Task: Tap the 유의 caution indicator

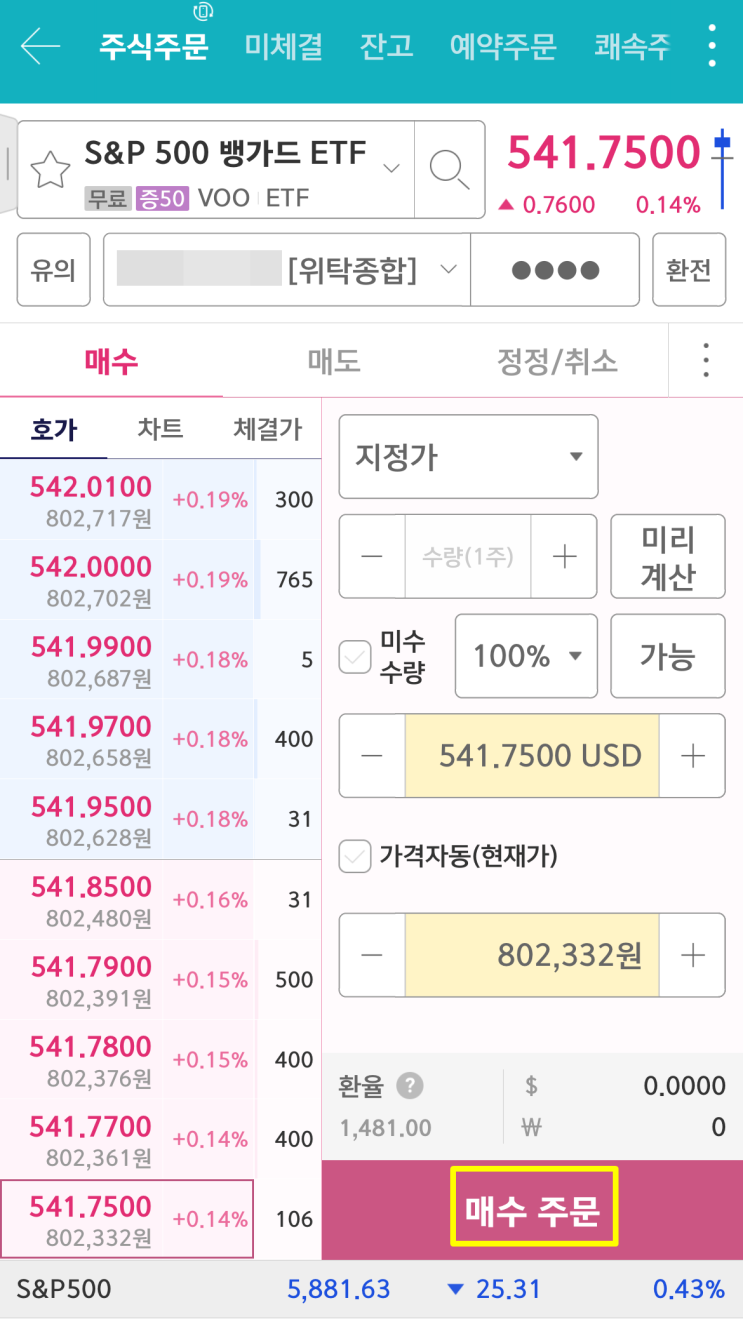Action: click(53, 268)
